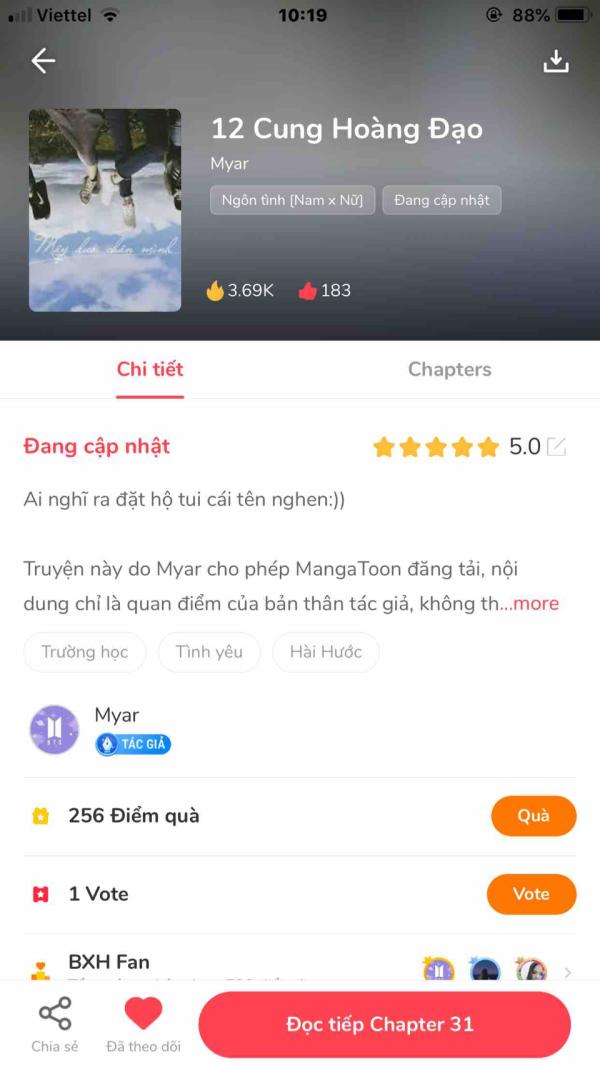Screen dimensions: 600x1067
Task: Go back using the top-left arrow
Action: [x=43, y=61]
